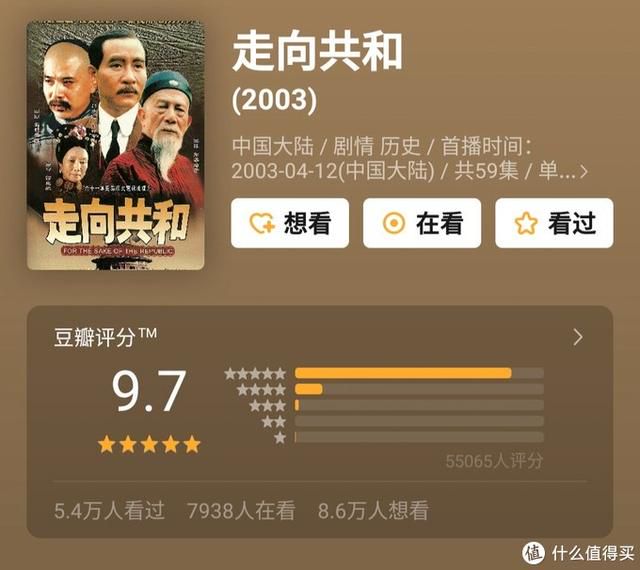This screenshot has height=570, width=640.
Task: Expand the show info line with the chevron
Action: click(584, 171)
